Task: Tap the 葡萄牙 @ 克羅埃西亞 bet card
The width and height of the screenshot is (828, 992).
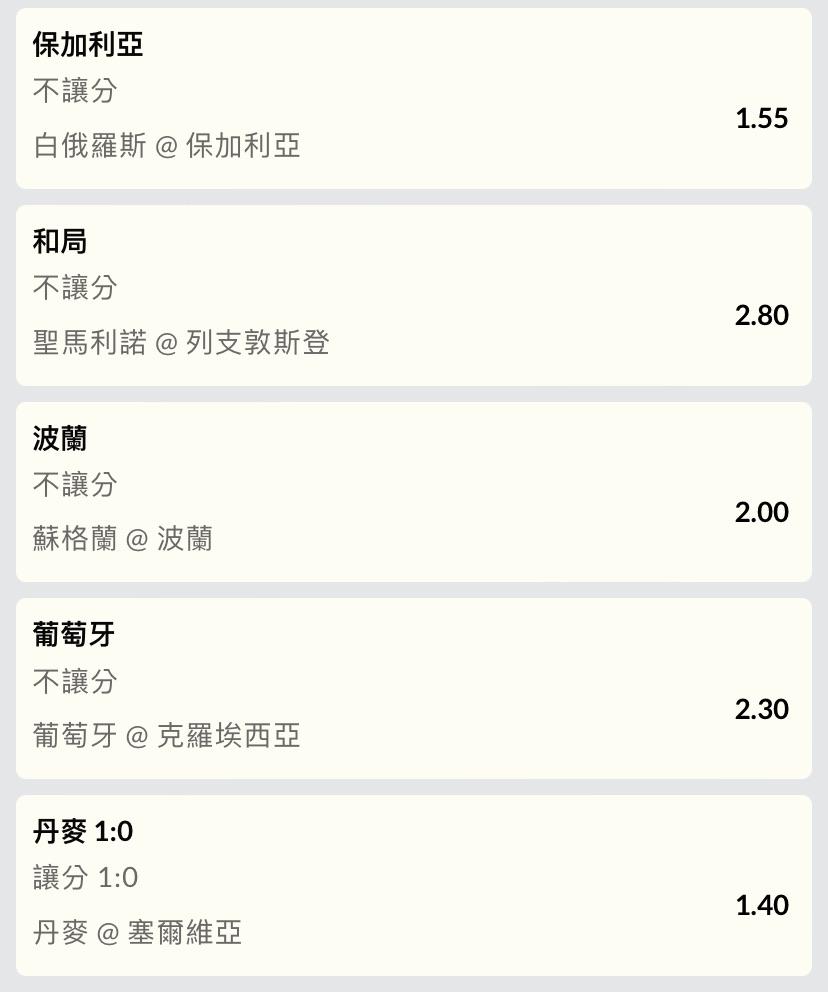Action: pos(413,689)
